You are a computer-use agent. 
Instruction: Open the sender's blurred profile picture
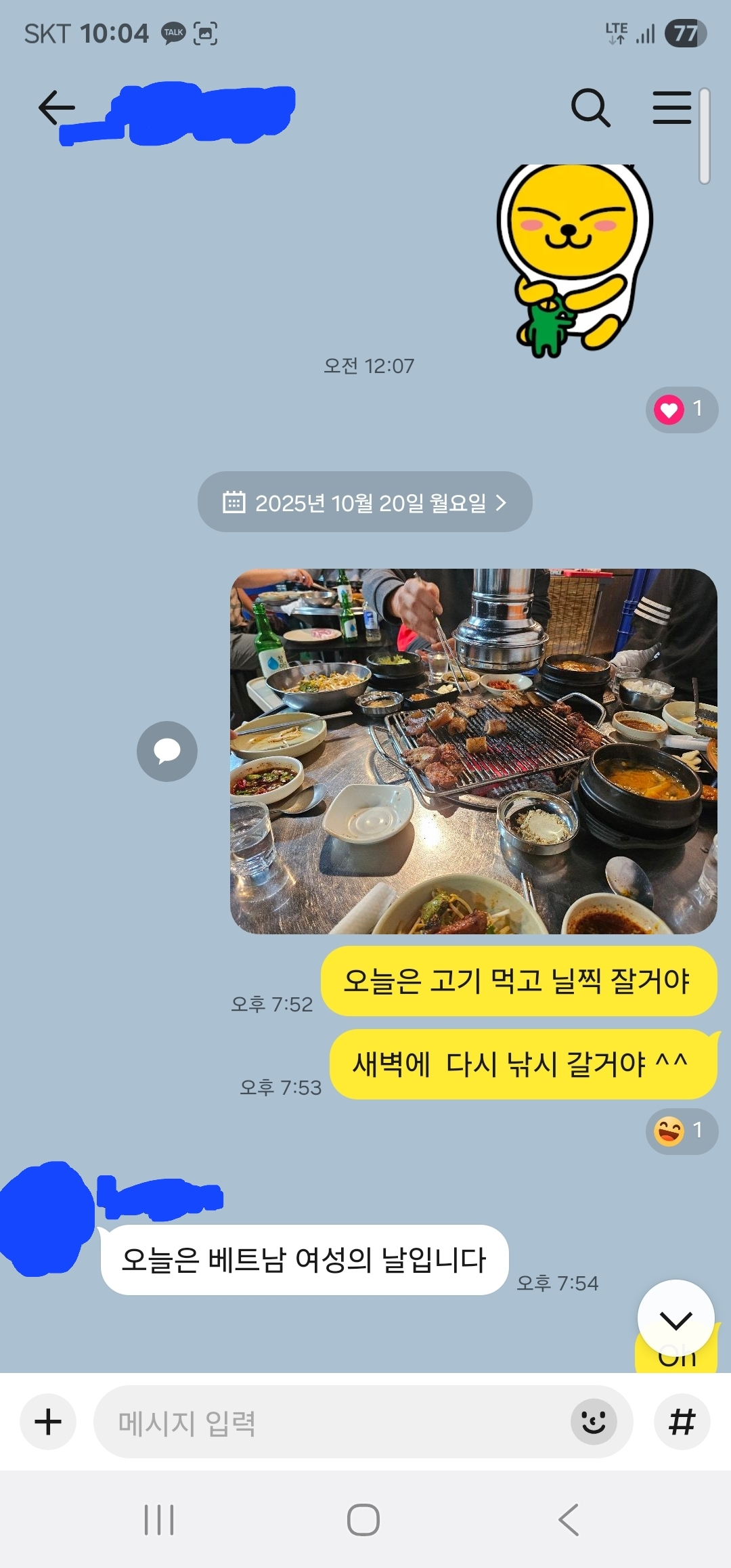(45, 1219)
